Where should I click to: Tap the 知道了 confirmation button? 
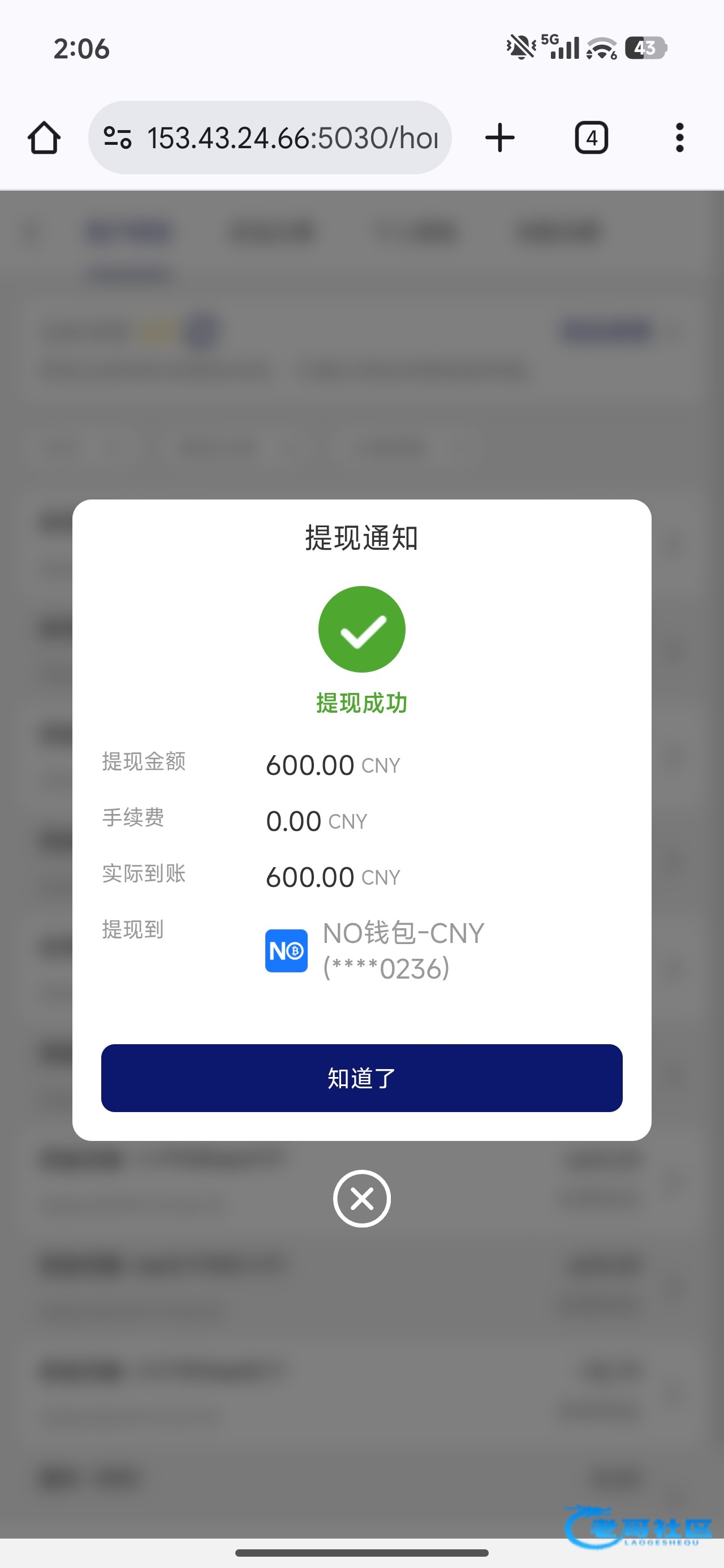(x=361, y=1078)
